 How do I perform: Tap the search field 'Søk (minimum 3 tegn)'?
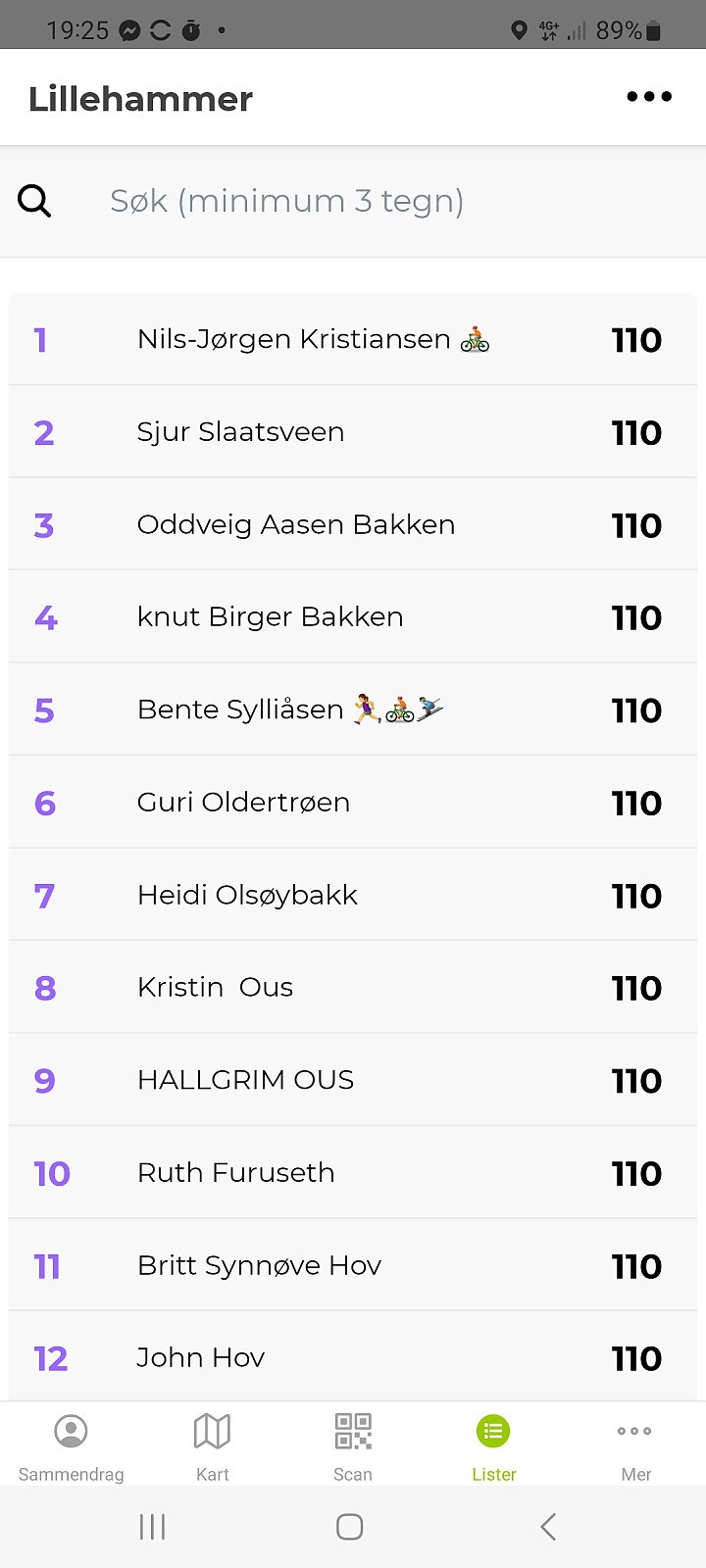click(353, 201)
